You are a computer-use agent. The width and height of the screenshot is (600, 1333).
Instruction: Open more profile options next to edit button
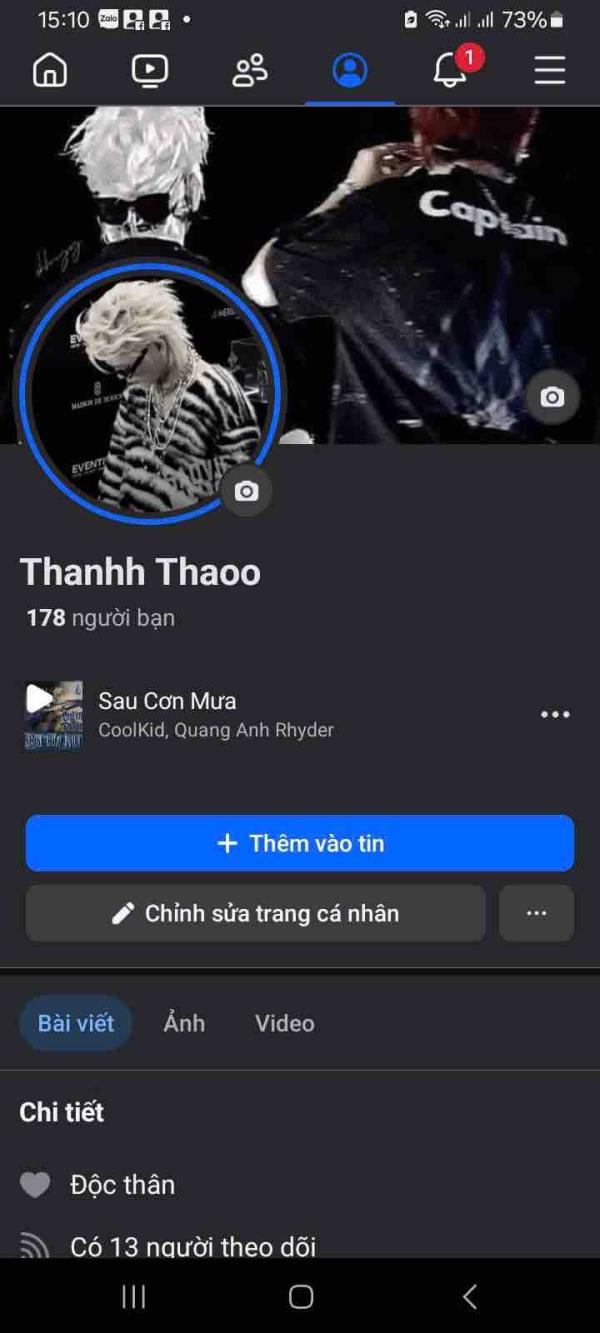coord(537,913)
